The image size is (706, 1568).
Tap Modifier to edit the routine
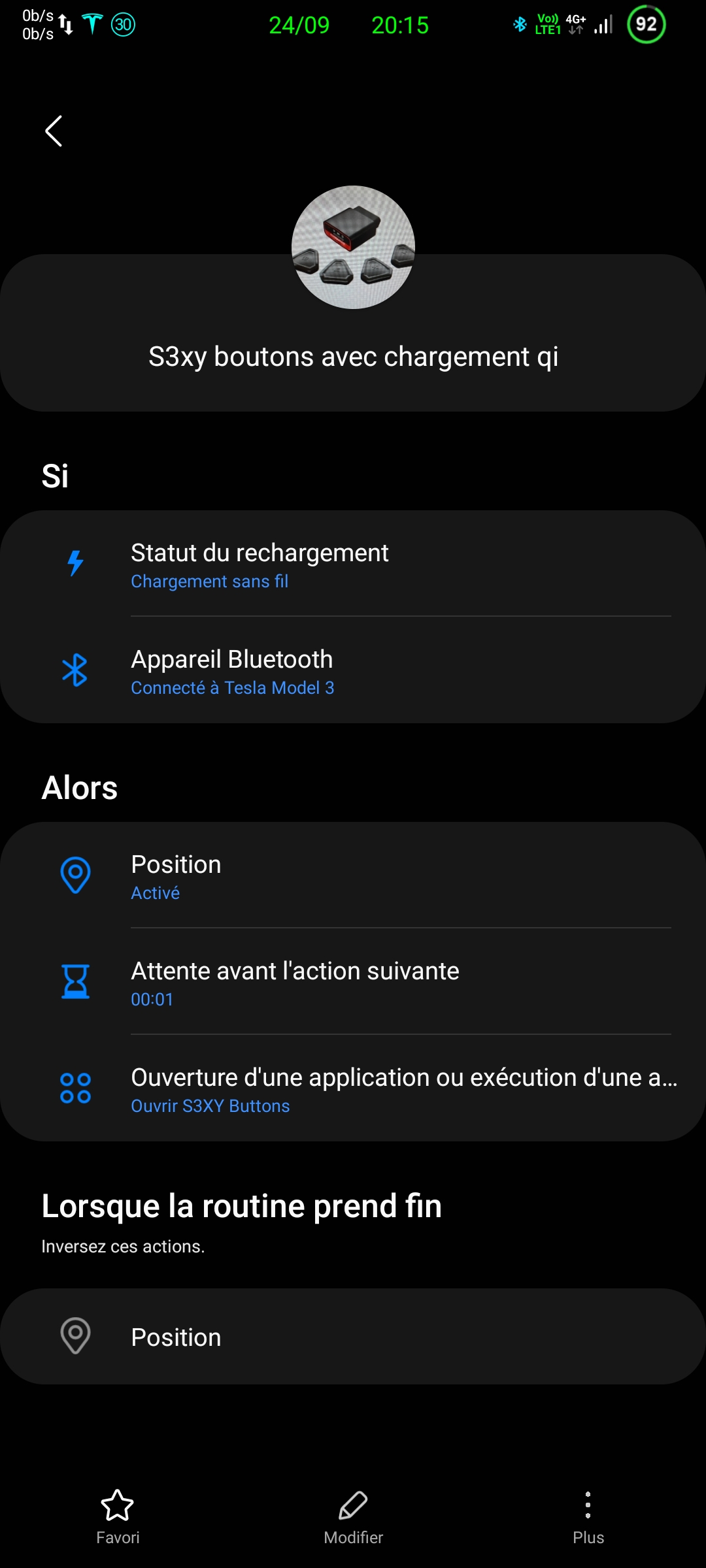pyautogui.click(x=353, y=1516)
